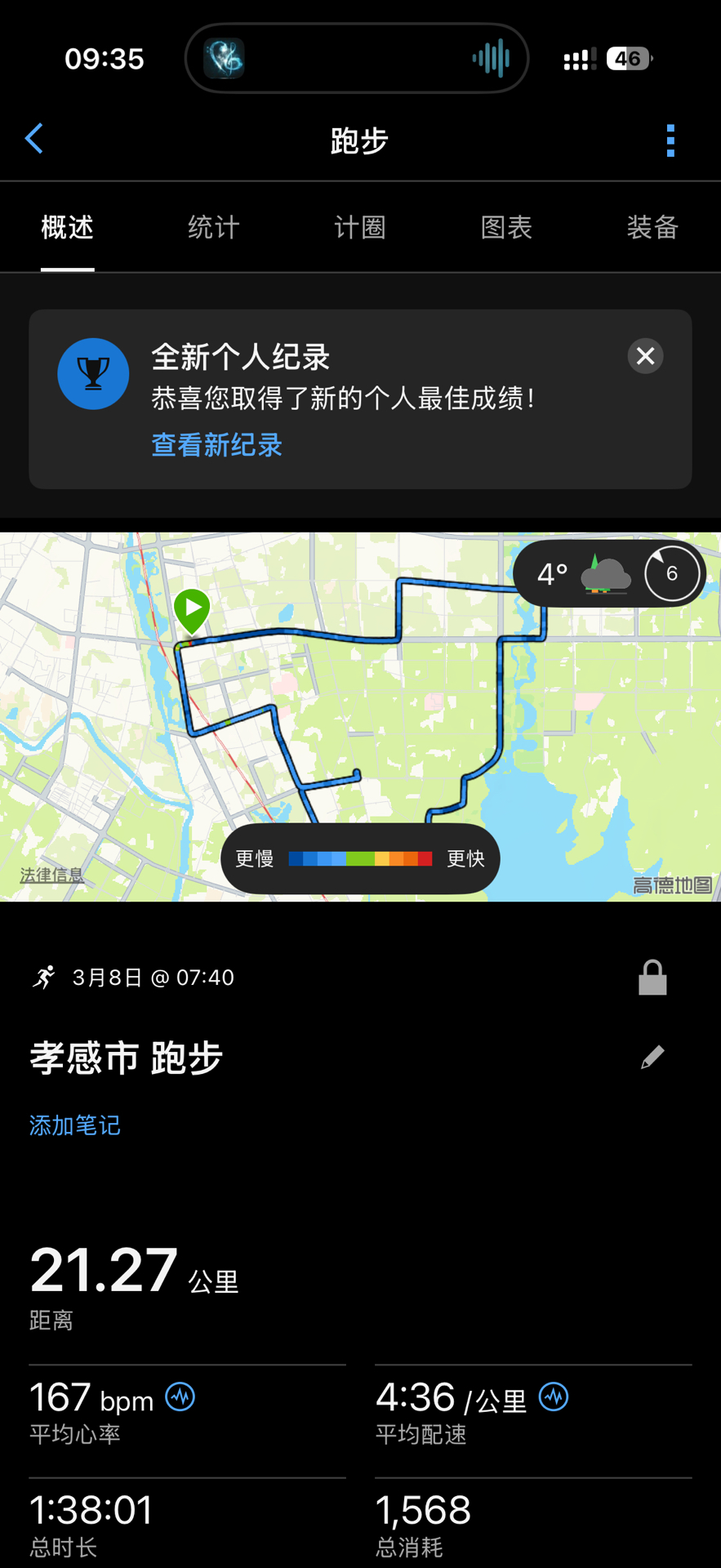Edit the activity name 孝感市 跑步
Image resolution: width=721 pixels, height=1568 pixels.
click(652, 1058)
